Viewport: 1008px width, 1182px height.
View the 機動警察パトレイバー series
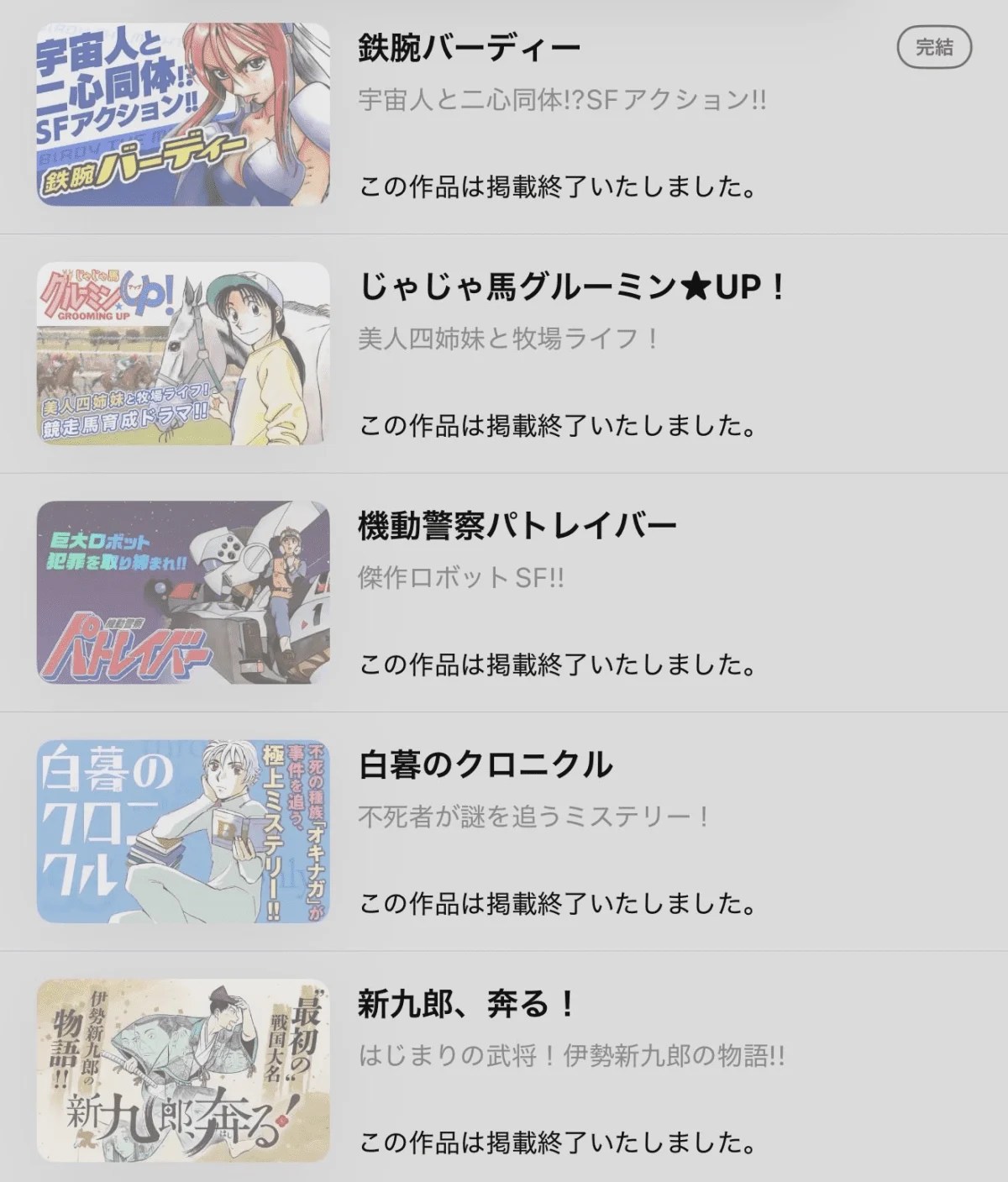pos(517,527)
